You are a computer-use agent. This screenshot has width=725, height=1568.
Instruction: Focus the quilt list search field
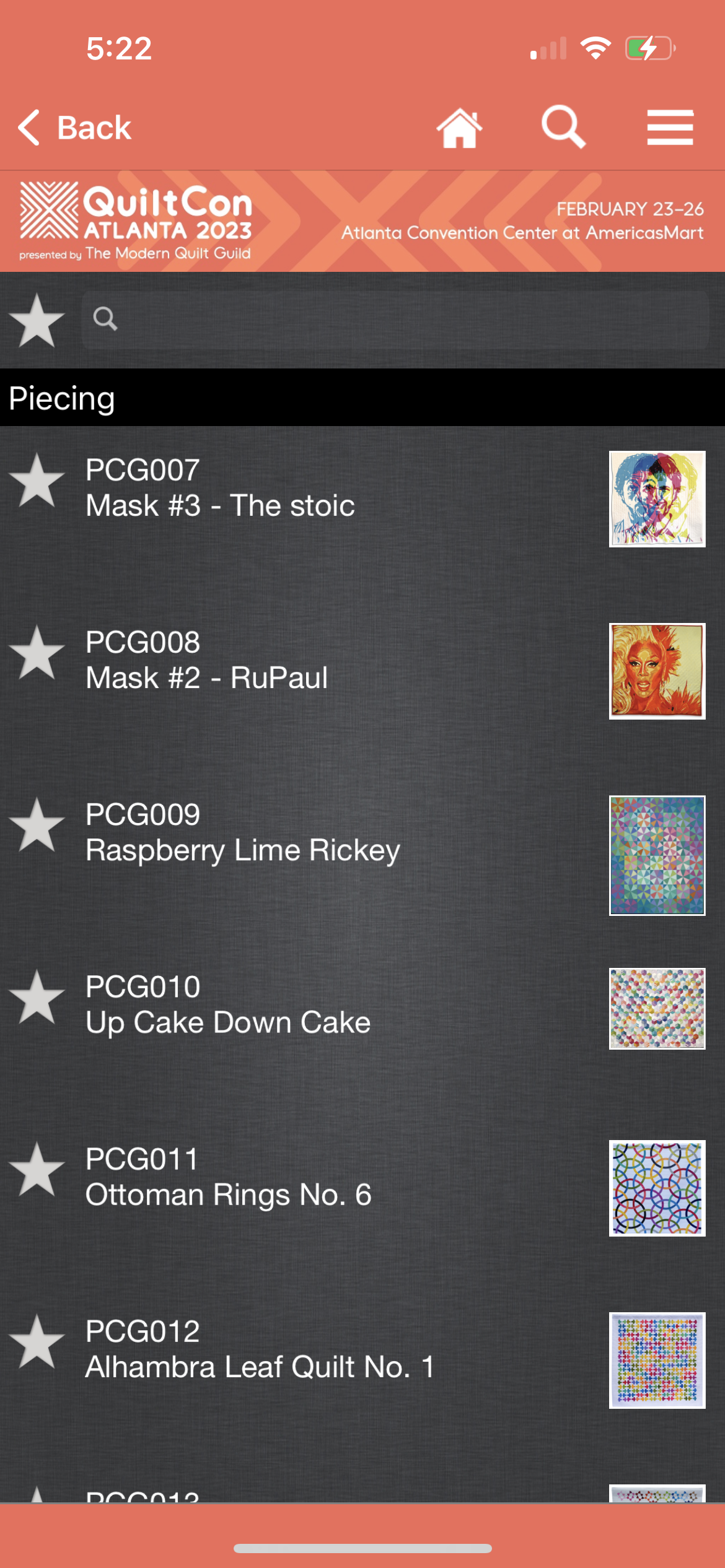pos(397,320)
